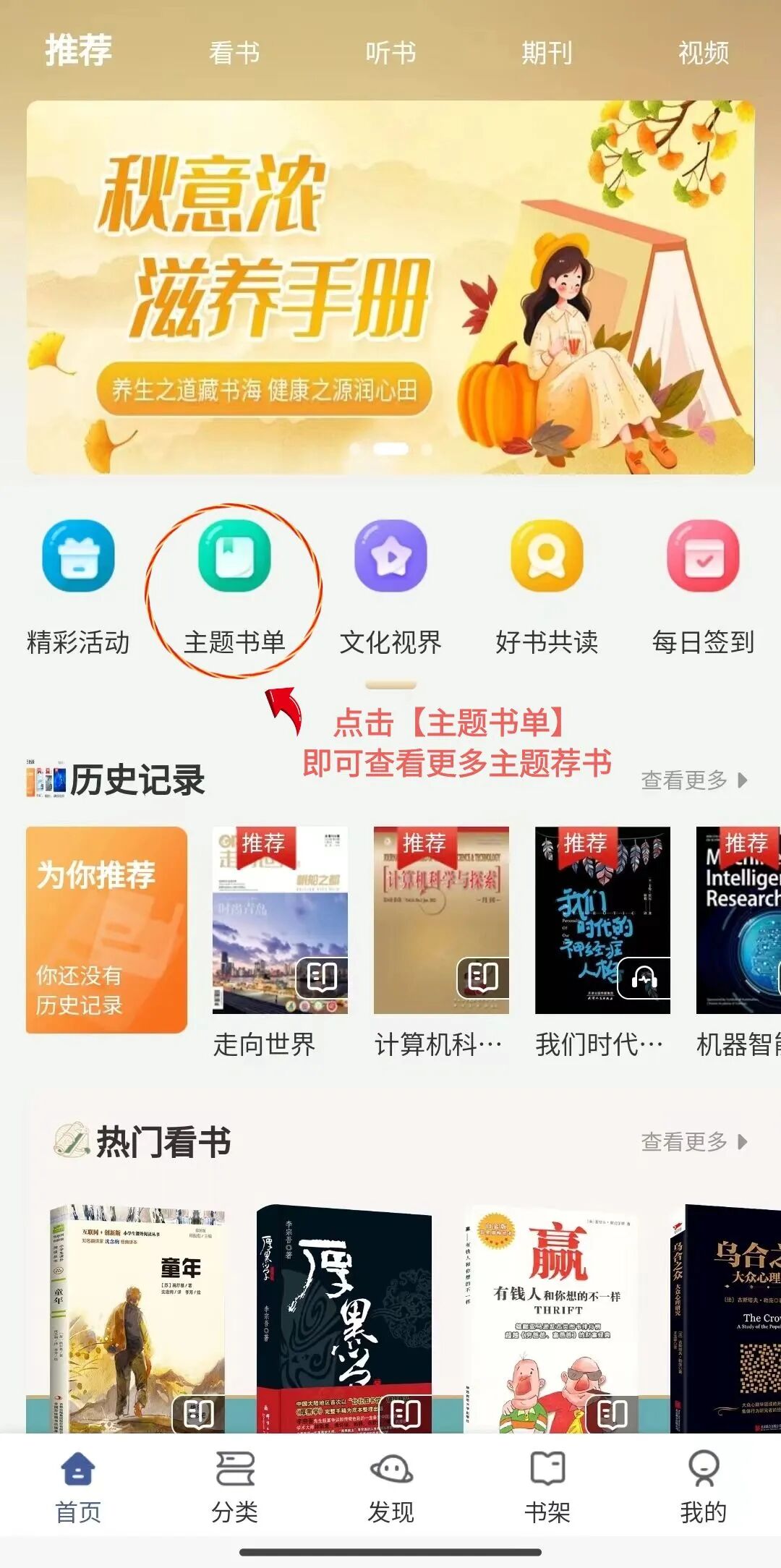View more in 热门看书 section

coord(693,1142)
